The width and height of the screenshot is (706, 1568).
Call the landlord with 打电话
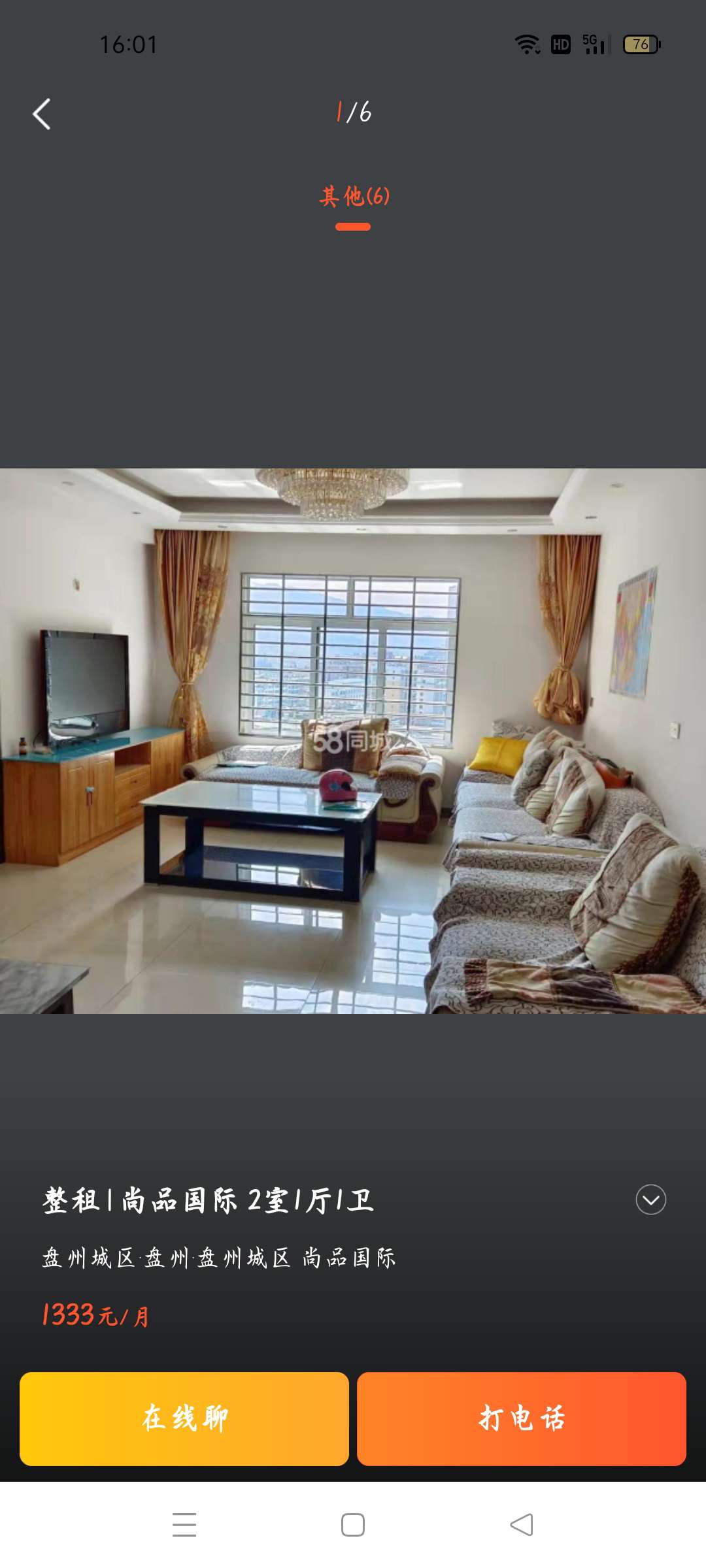click(x=521, y=1419)
